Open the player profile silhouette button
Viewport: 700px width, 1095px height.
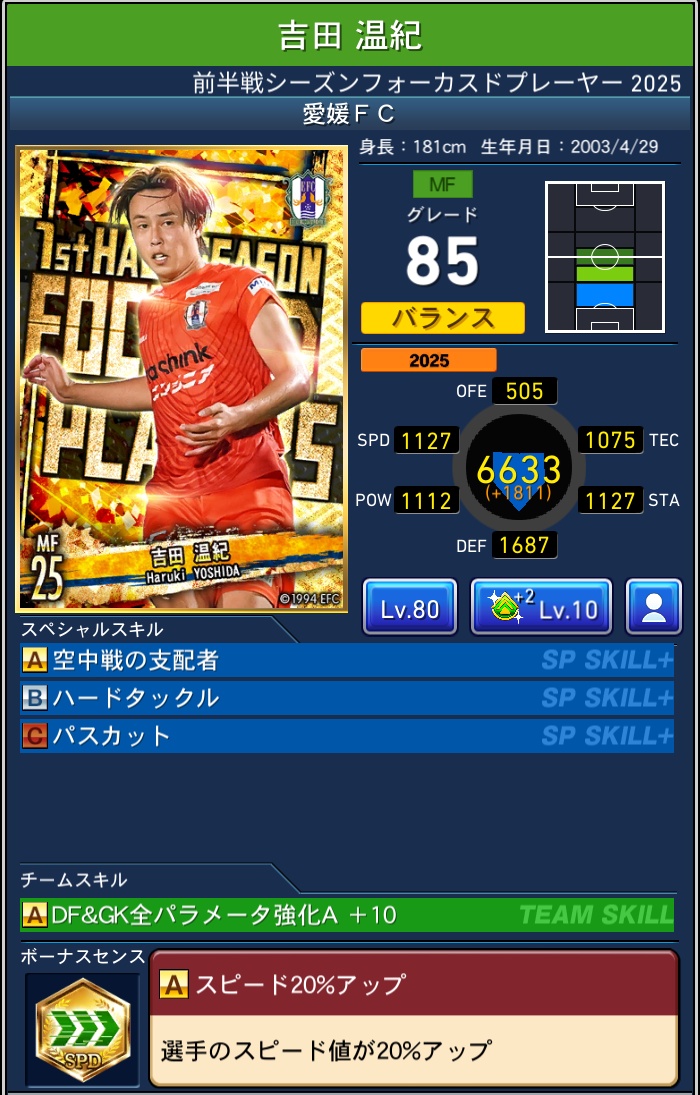(x=654, y=607)
